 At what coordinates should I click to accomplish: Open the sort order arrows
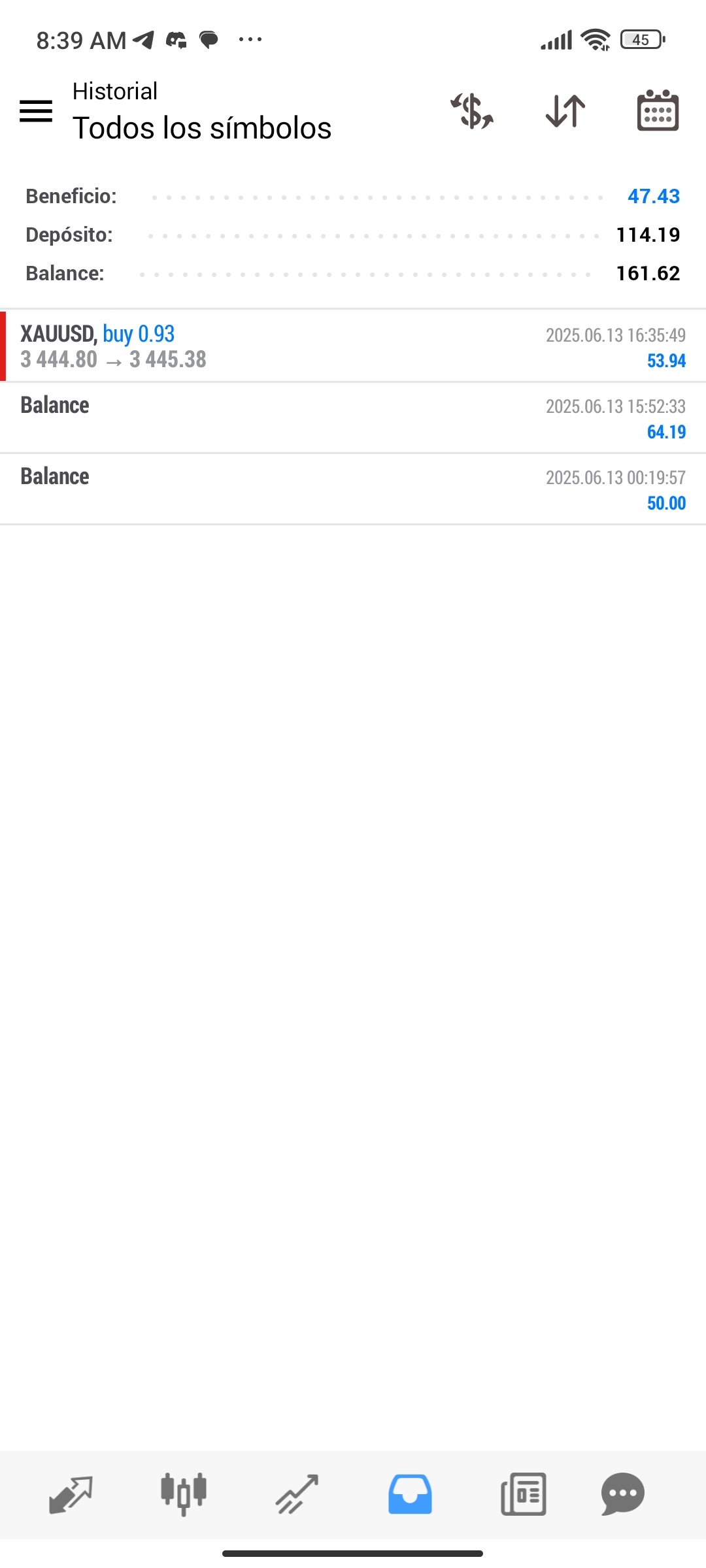565,110
